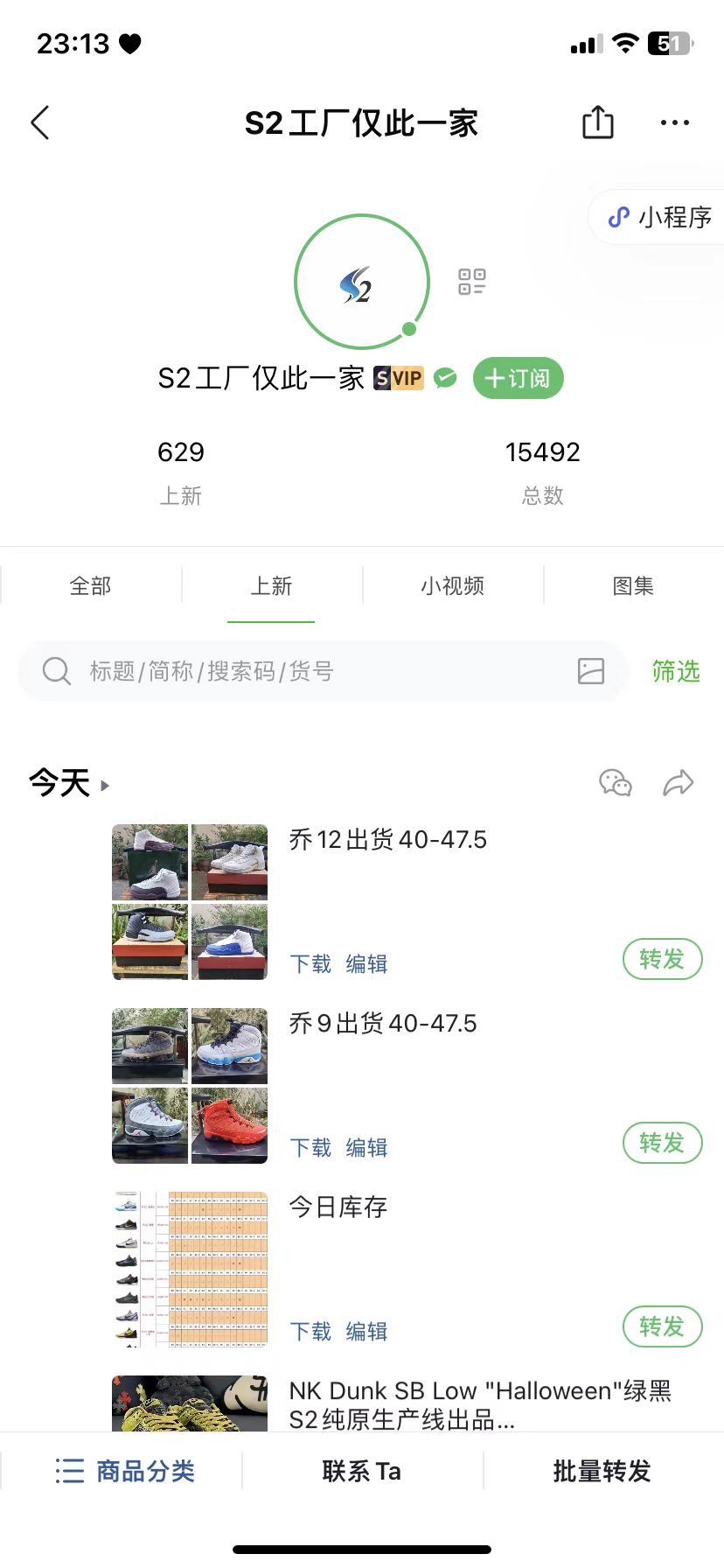Search by image using the picture icon
The height and width of the screenshot is (1568, 724).
point(591,671)
